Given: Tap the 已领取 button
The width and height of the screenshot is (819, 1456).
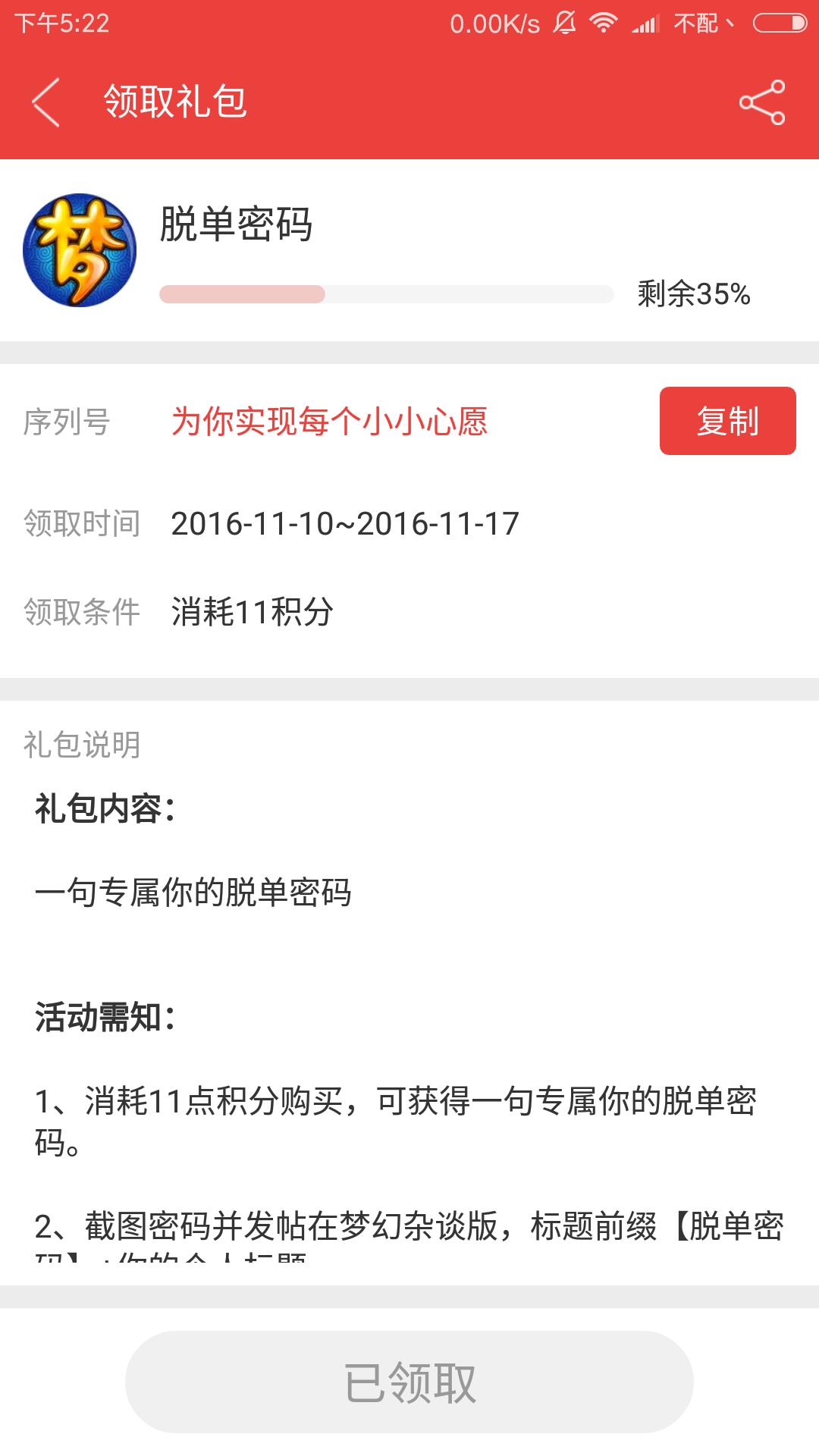Looking at the screenshot, I should (x=409, y=1382).
